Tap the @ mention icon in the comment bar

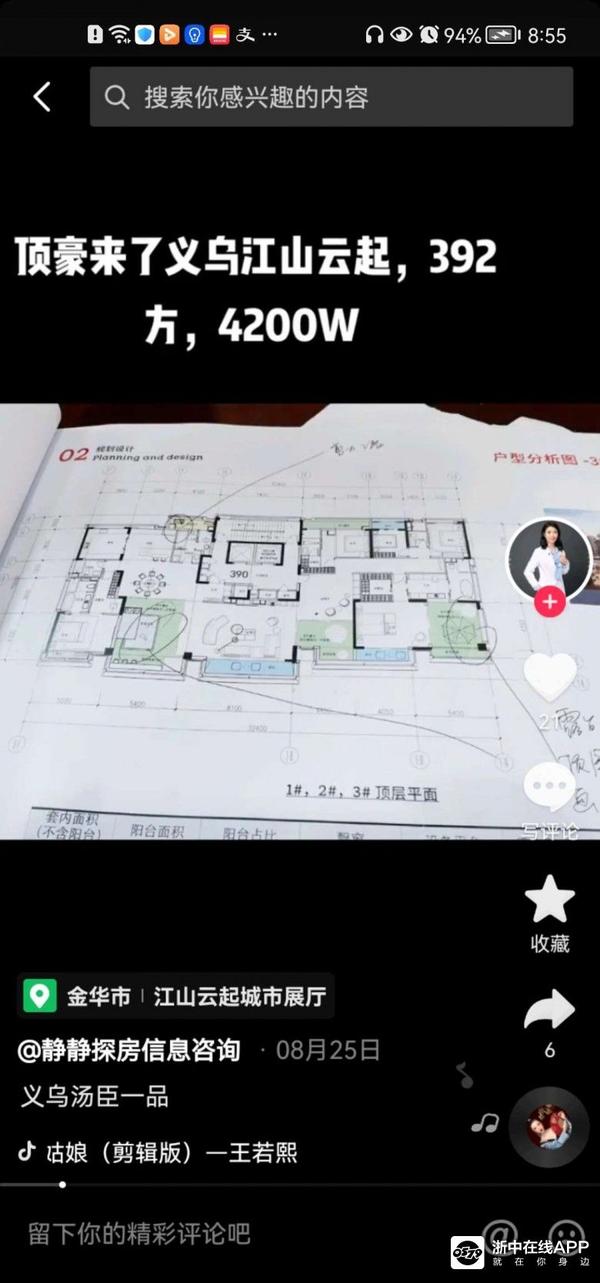coord(499,1232)
